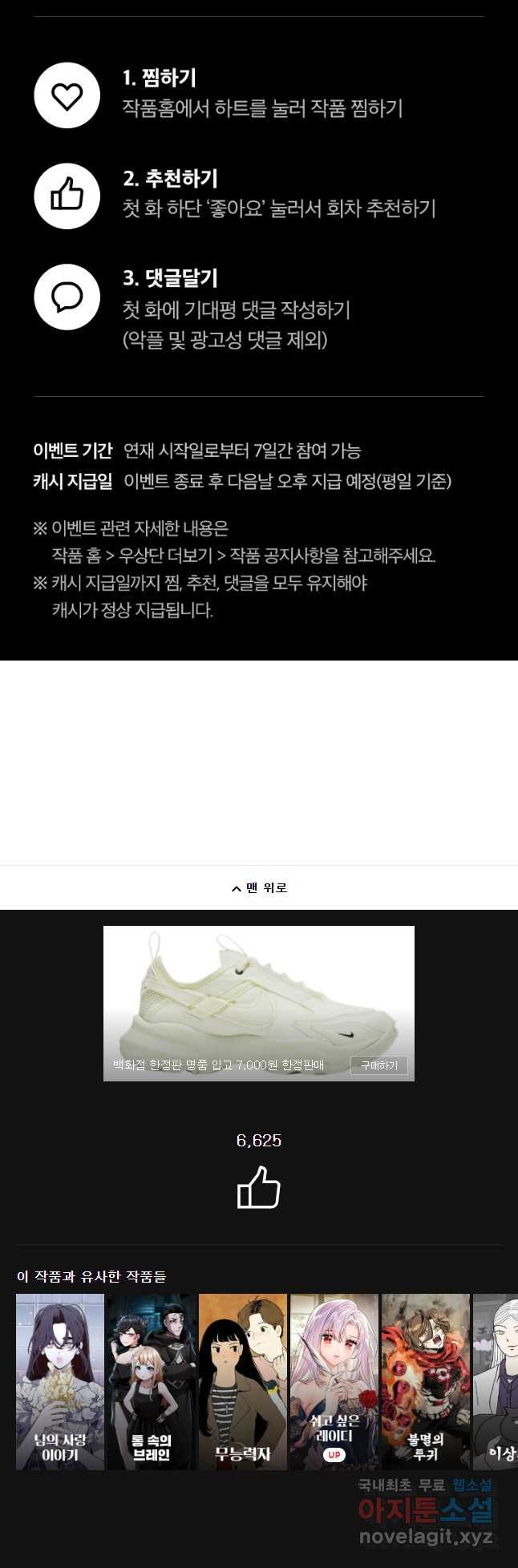Tap 구매하기 on the sneaker ad

(378, 1065)
